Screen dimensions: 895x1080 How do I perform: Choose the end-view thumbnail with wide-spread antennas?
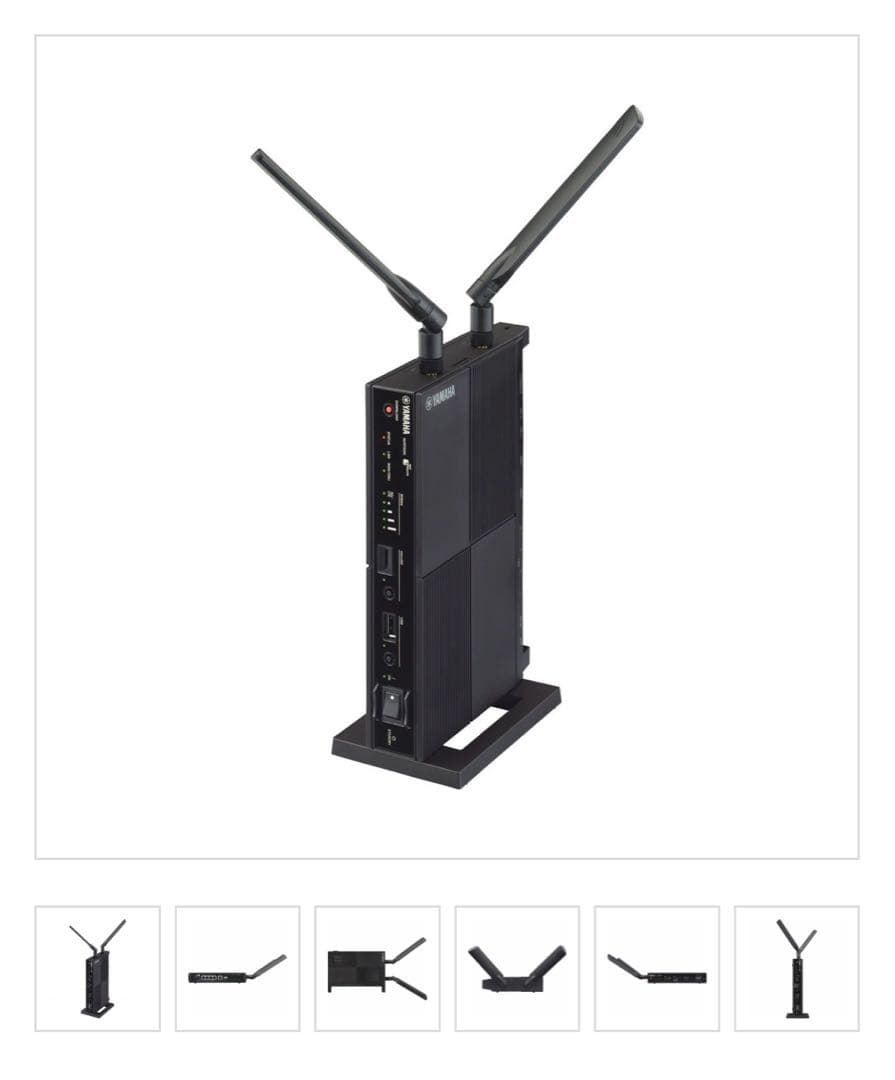(517, 968)
